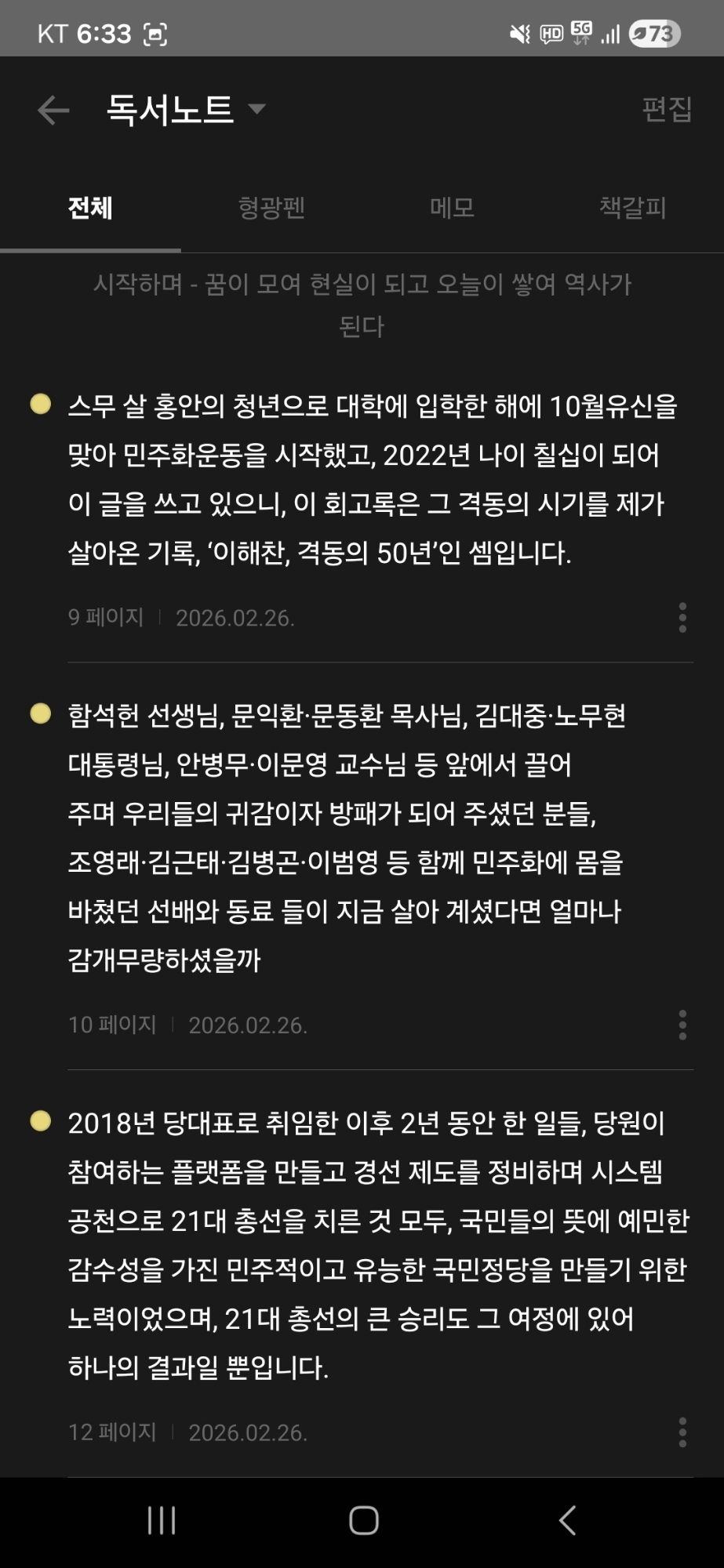Tap the 편집 button
The image size is (724, 1568).
tap(666, 109)
